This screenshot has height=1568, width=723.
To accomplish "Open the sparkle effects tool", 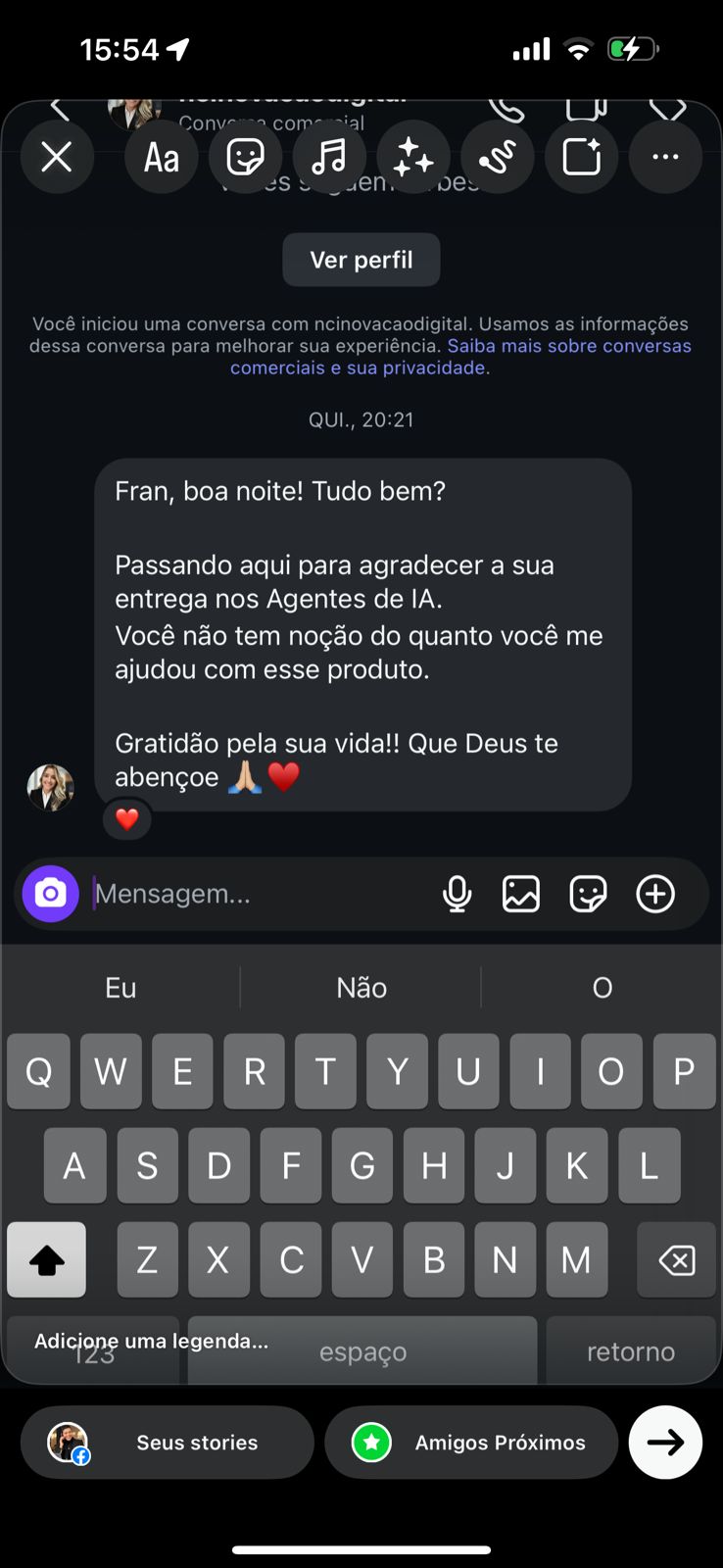I will tap(413, 157).
